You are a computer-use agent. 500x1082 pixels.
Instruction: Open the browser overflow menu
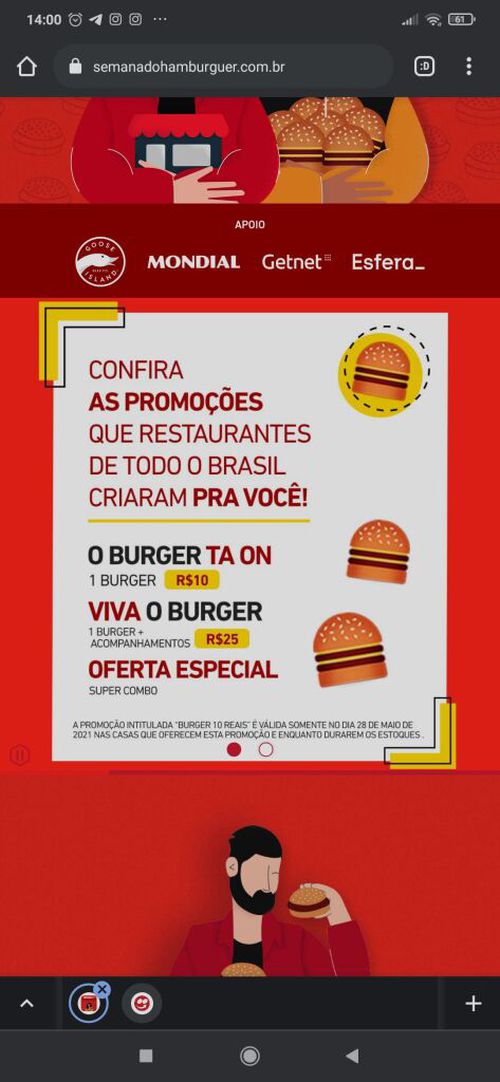(469, 67)
